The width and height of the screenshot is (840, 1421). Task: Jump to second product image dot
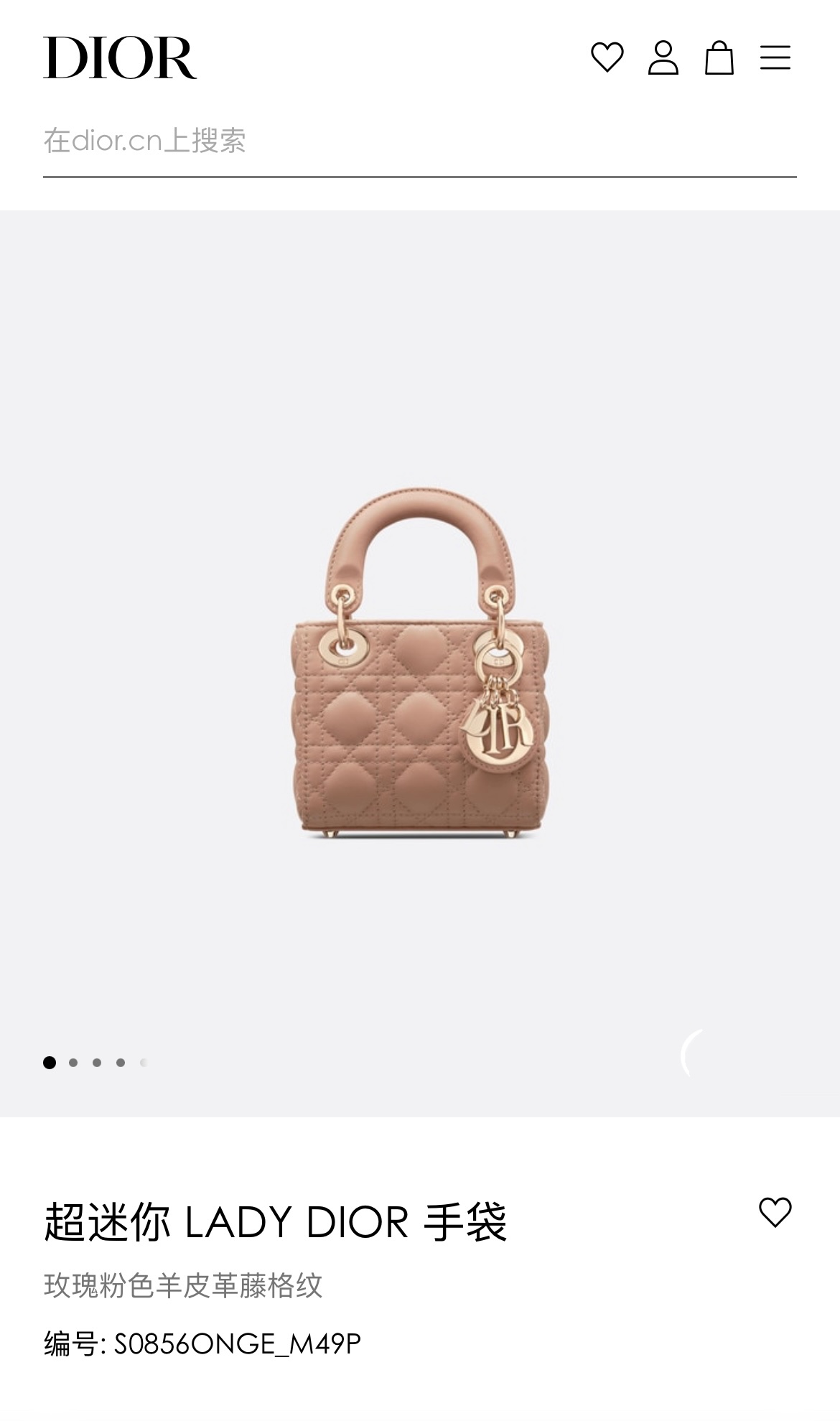point(73,1063)
